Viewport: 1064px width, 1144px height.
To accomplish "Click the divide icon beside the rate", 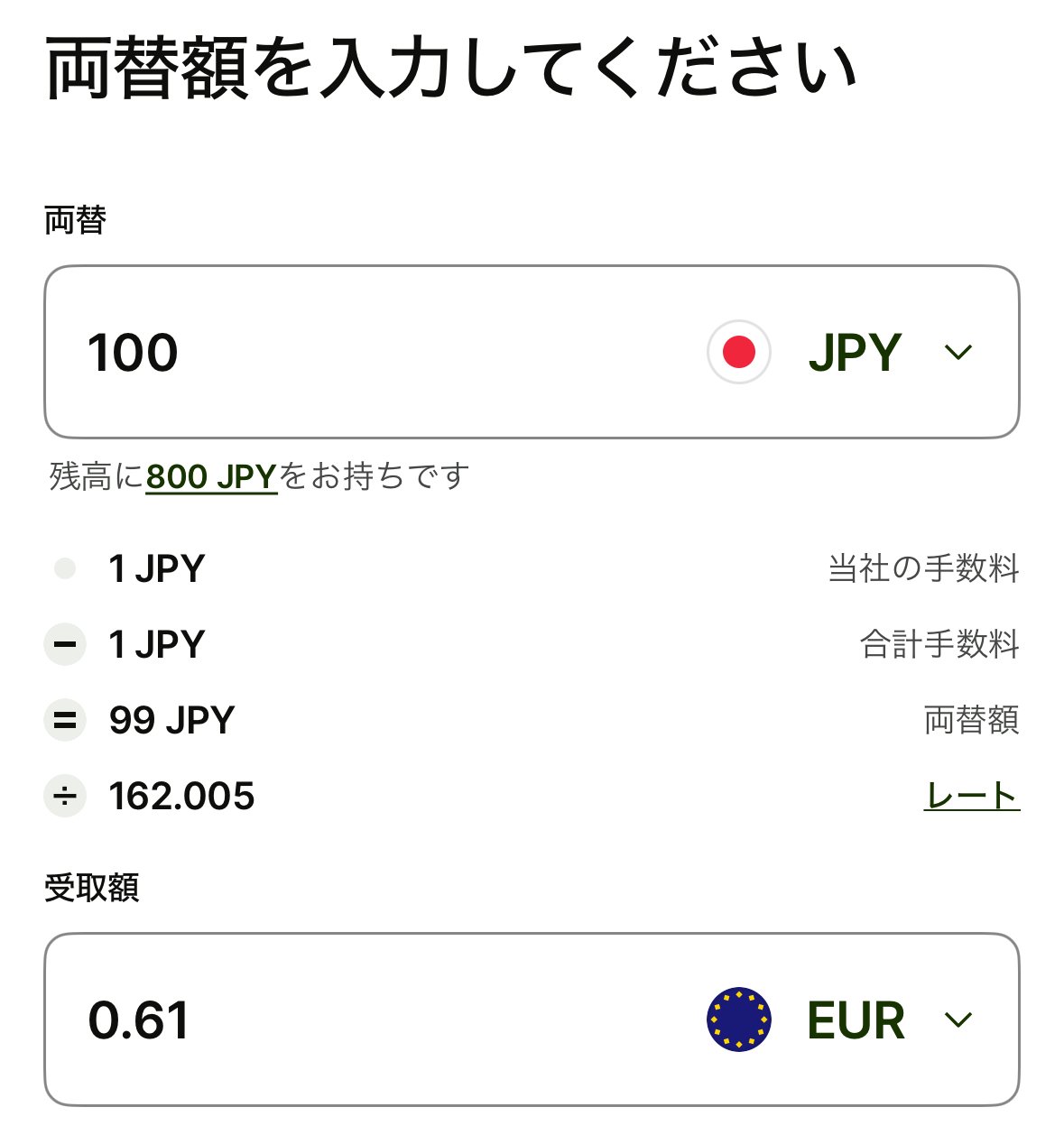I will (63, 796).
